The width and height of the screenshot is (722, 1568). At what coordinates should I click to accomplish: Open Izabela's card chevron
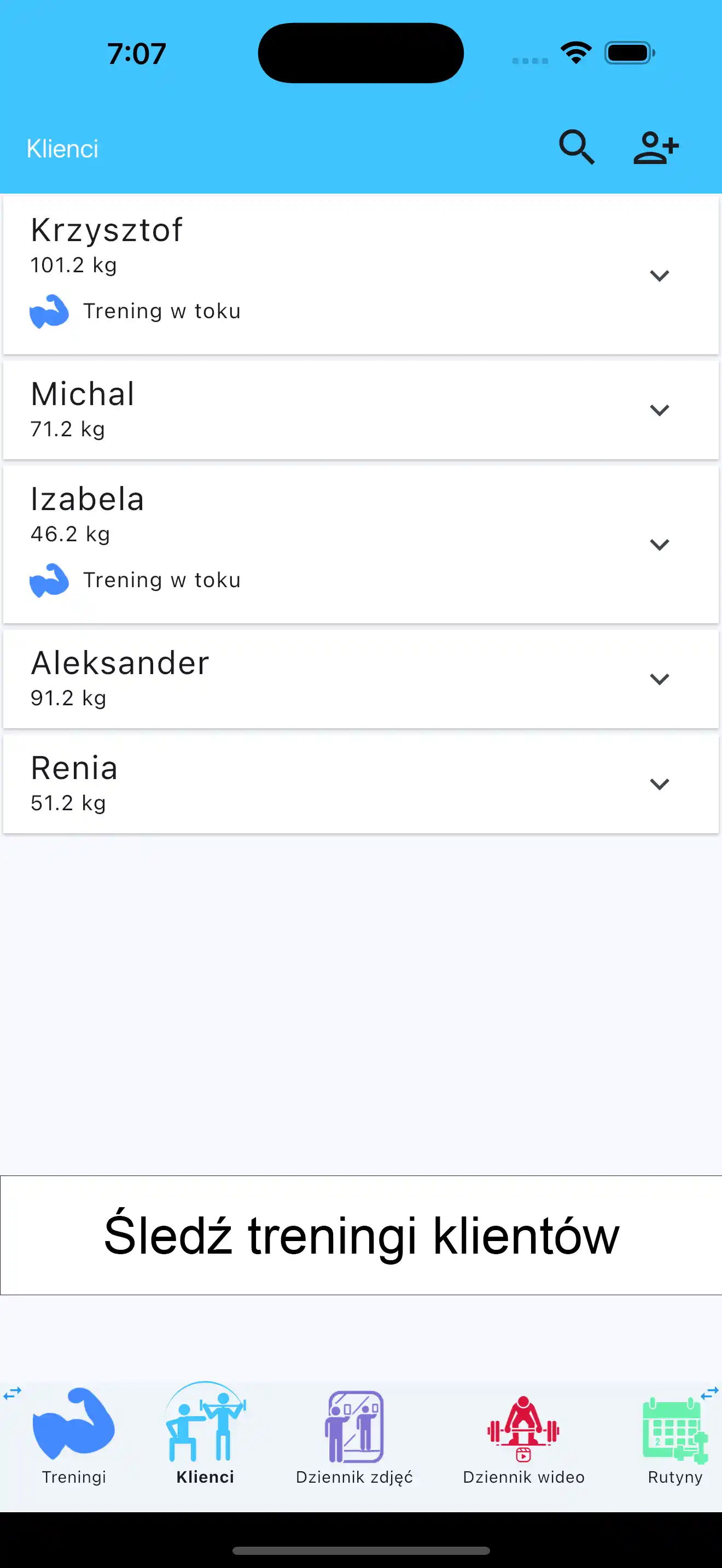click(x=659, y=544)
